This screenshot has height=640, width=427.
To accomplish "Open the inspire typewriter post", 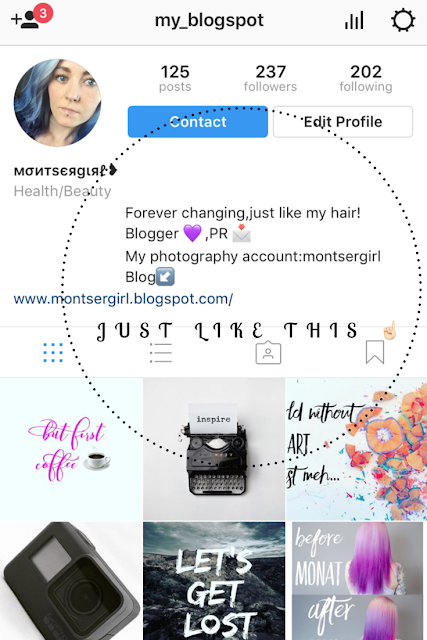I will click(214, 449).
